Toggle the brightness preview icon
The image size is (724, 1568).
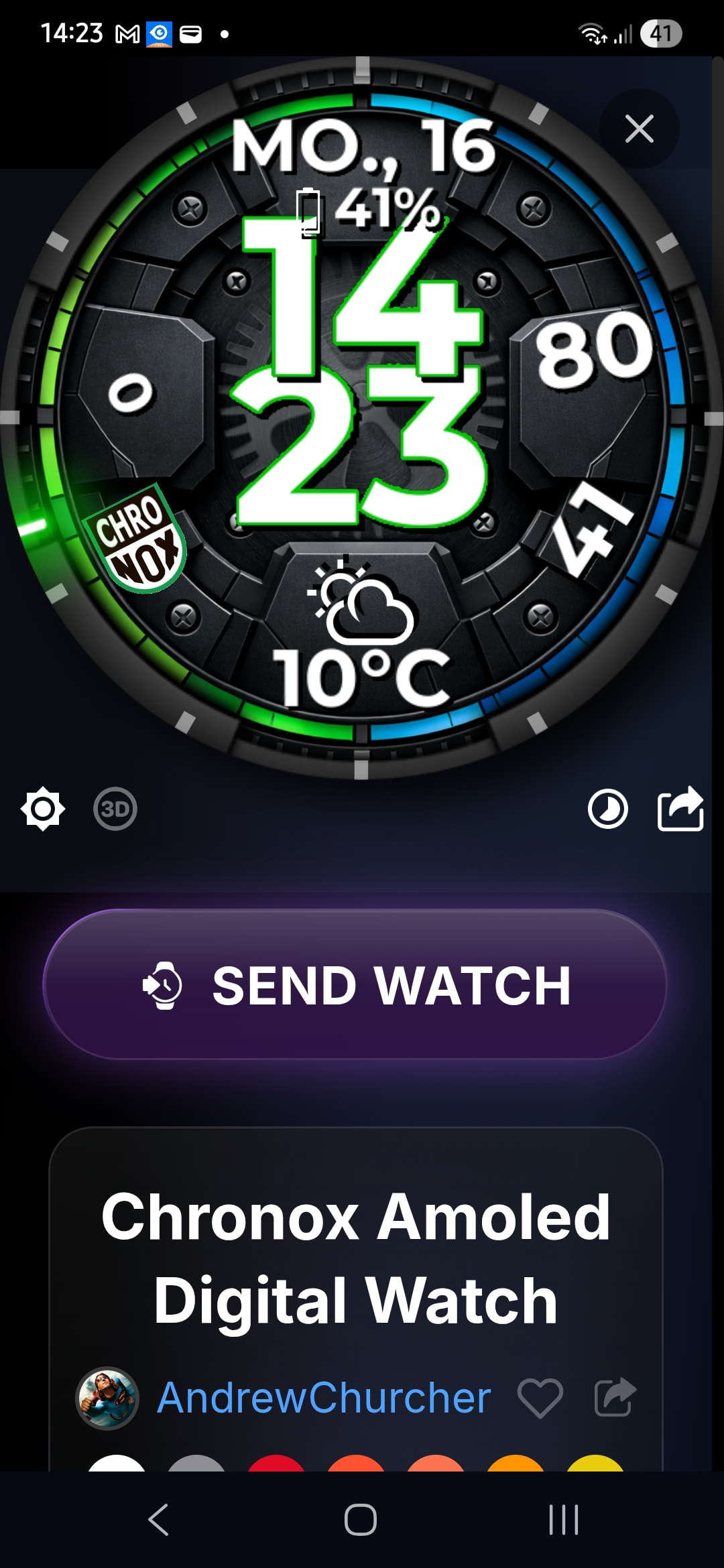click(43, 809)
